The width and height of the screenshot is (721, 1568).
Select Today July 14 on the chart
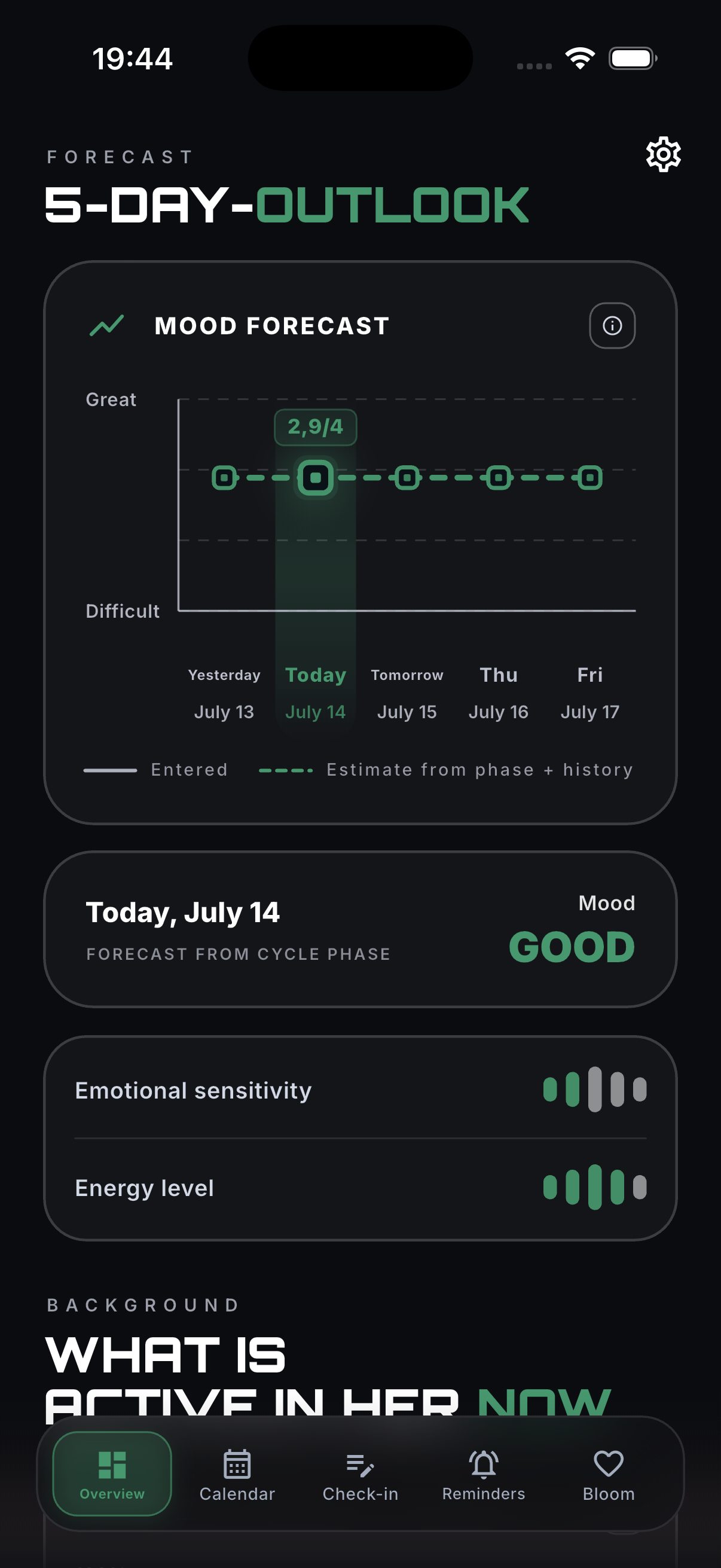(315, 693)
